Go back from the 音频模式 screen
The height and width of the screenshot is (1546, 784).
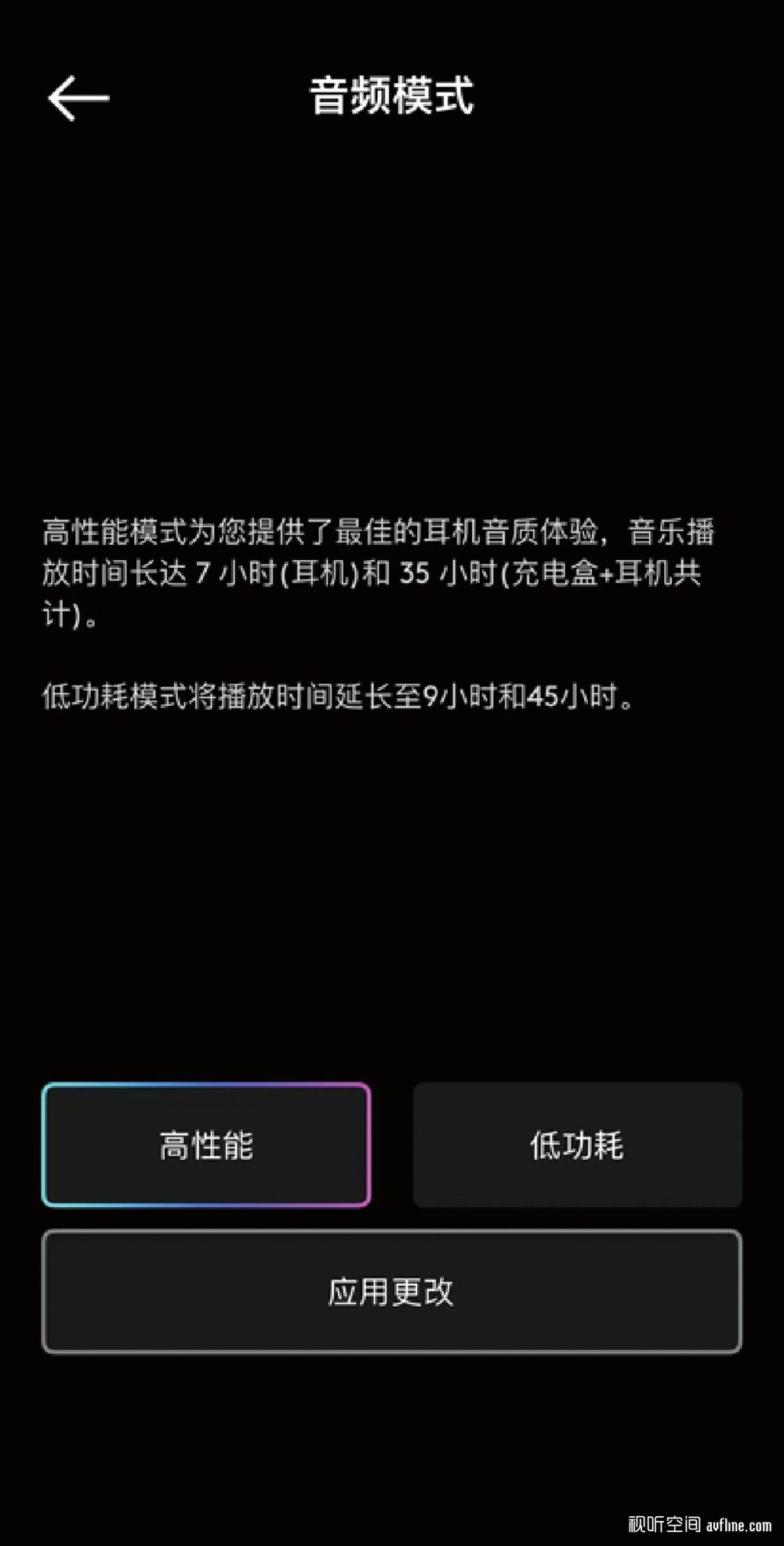point(78,98)
